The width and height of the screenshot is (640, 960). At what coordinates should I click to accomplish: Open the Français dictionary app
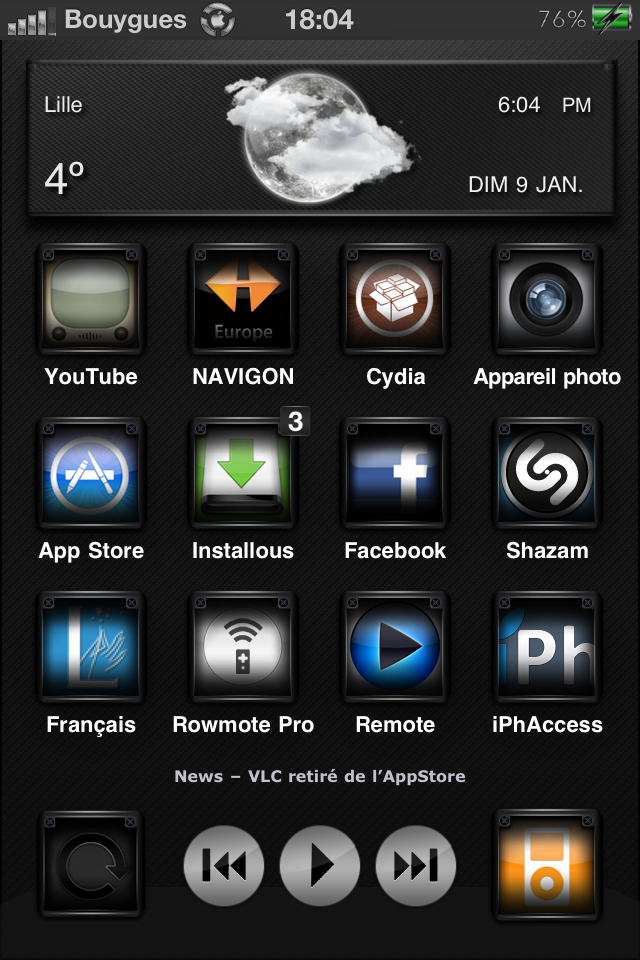pyautogui.click(x=91, y=647)
